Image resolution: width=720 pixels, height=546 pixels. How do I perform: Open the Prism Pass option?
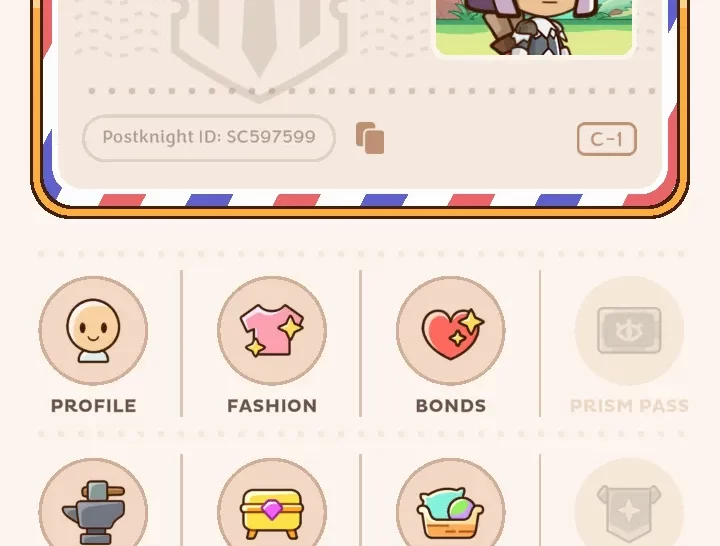[x=629, y=331]
